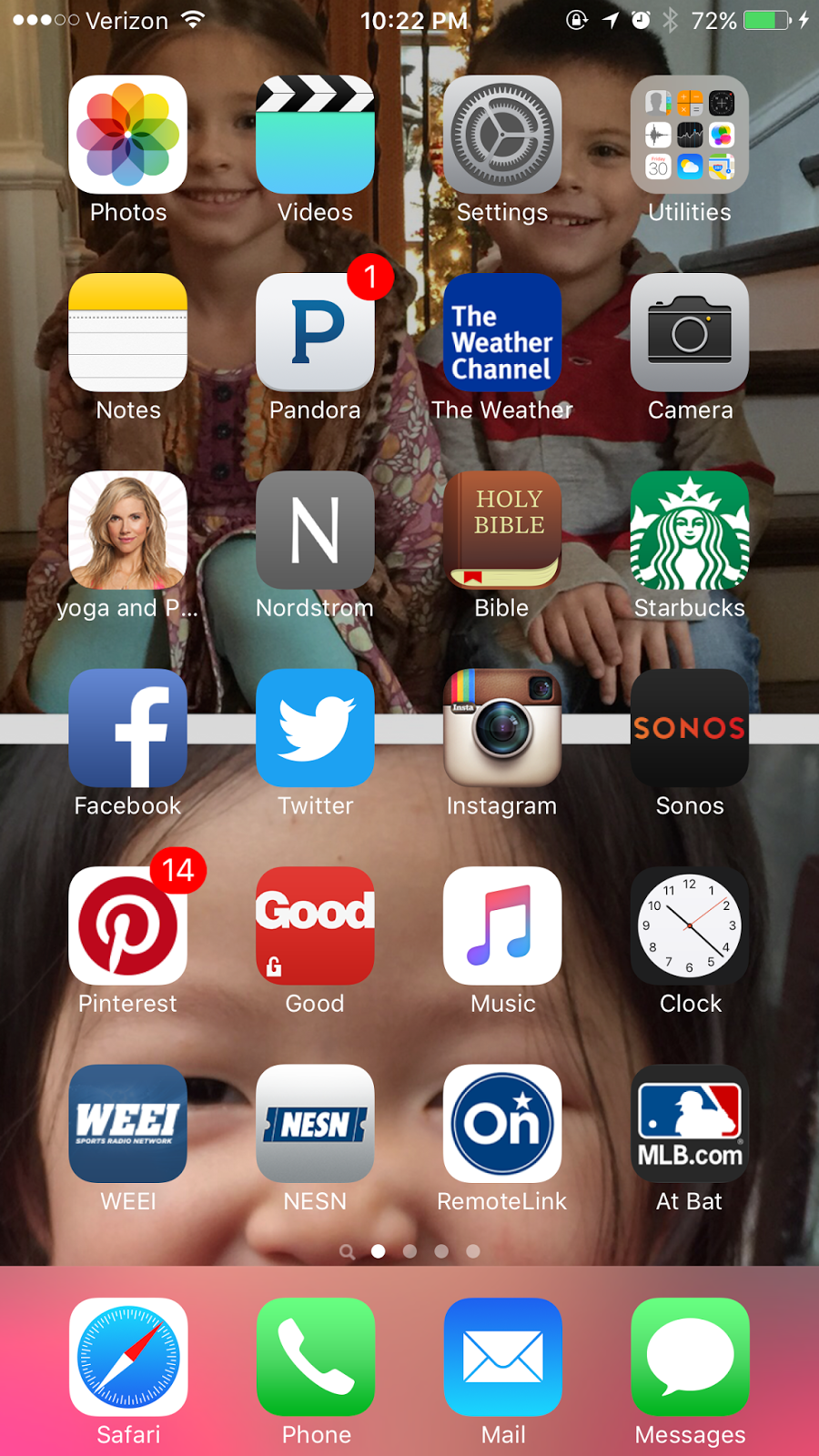Open Messages from the dock
819x1456 pixels.
(x=690, y=1357)
